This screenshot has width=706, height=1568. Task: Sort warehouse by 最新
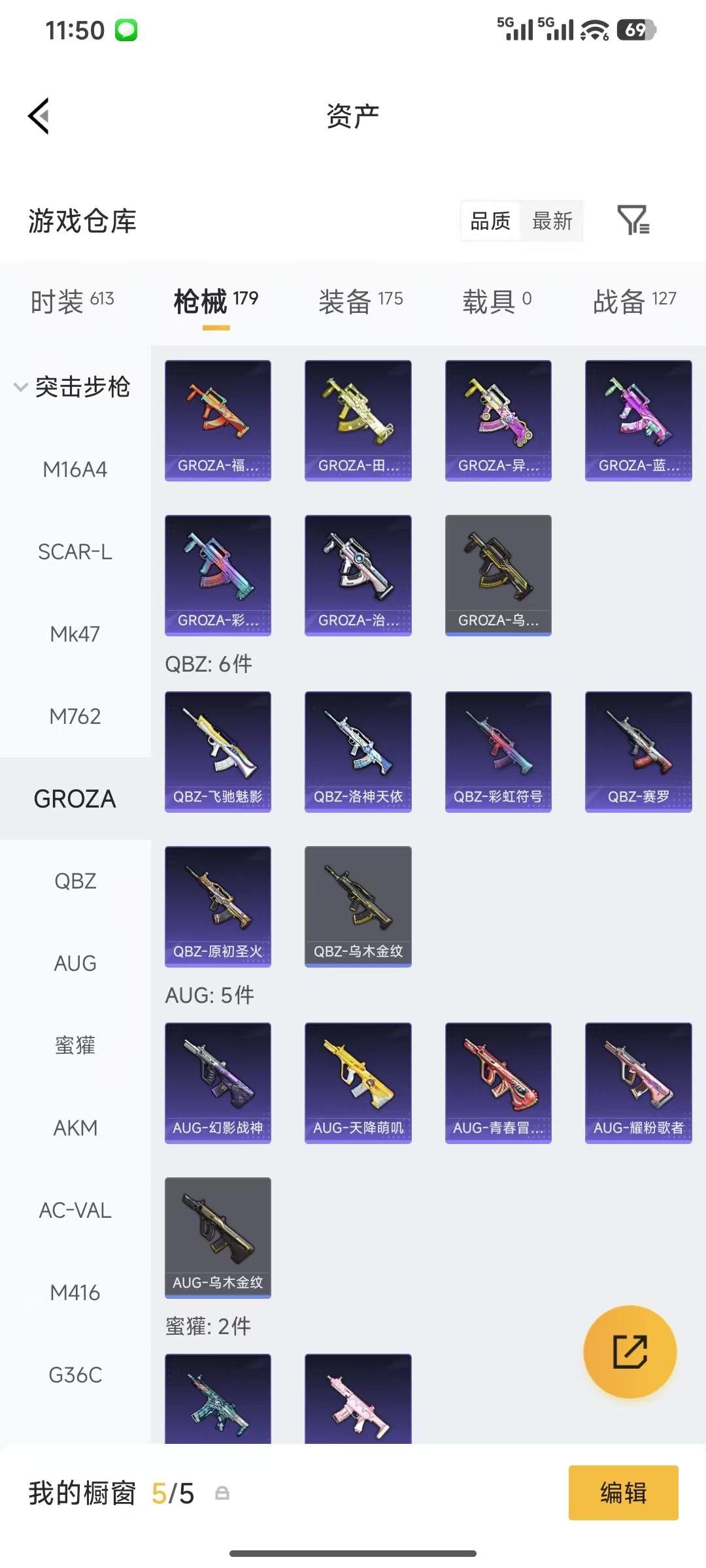click(552, 221)
